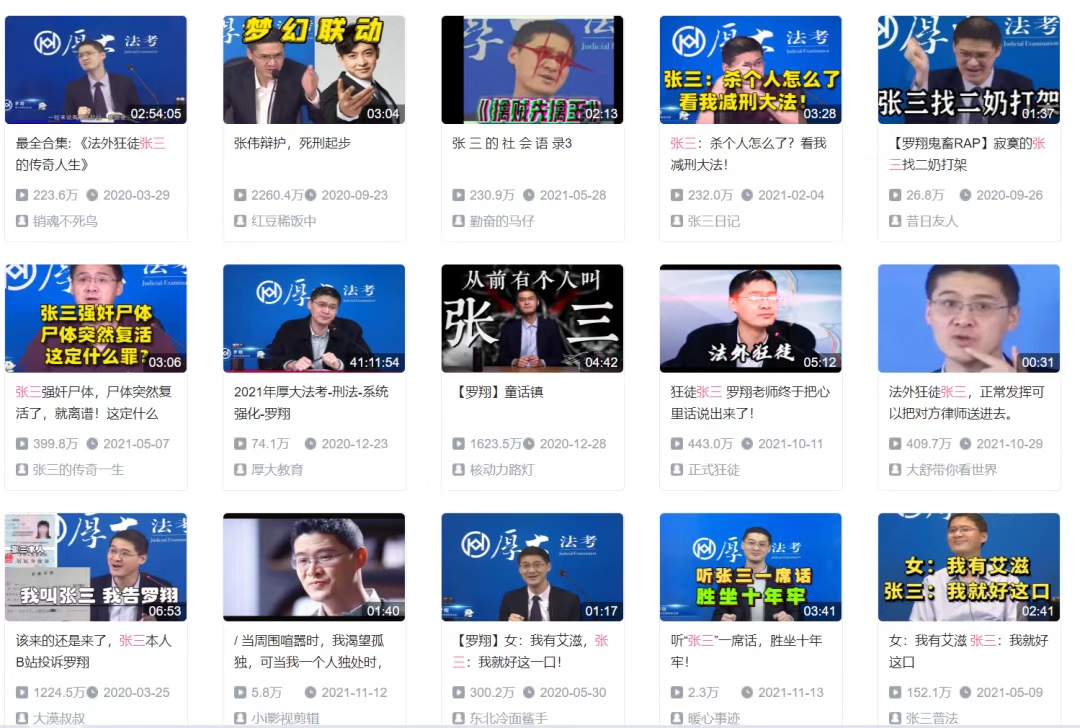The width and height of the screenshot is (1080, 728).
Task: Open uploader 厚大教育's channel
Action: 277,469
